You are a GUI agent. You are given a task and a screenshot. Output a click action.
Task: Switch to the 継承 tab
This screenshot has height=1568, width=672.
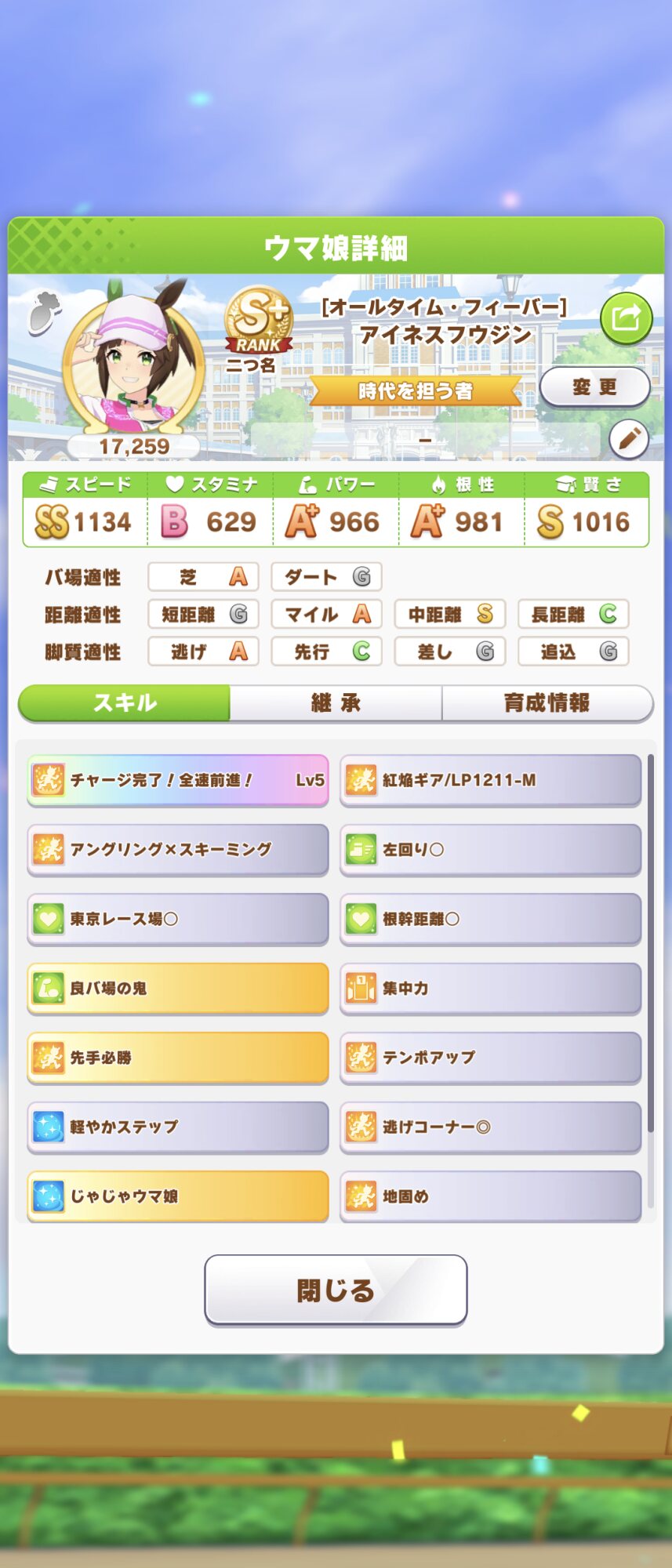pos(336,703)
